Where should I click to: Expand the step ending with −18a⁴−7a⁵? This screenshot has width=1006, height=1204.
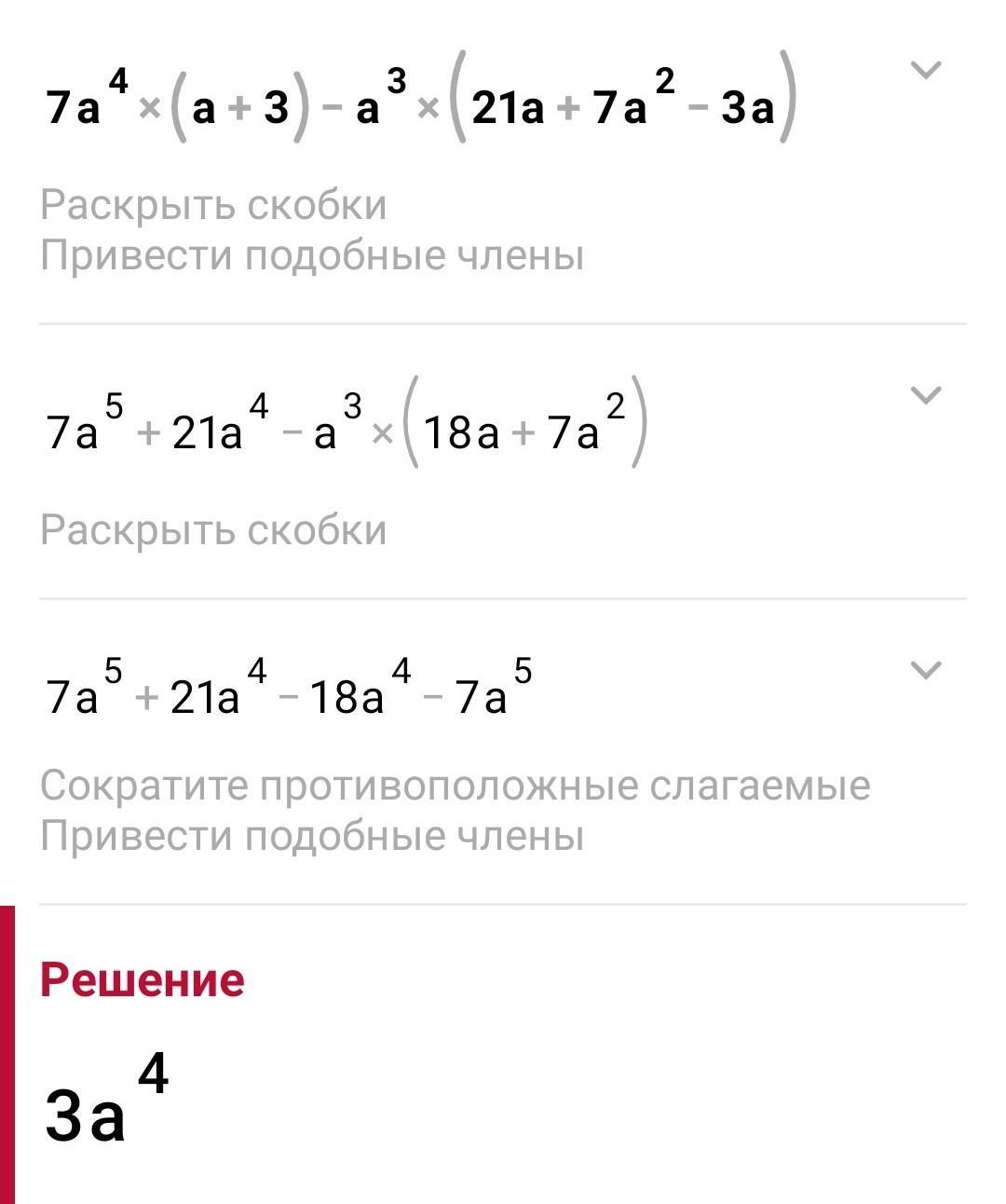click(925, 669)
